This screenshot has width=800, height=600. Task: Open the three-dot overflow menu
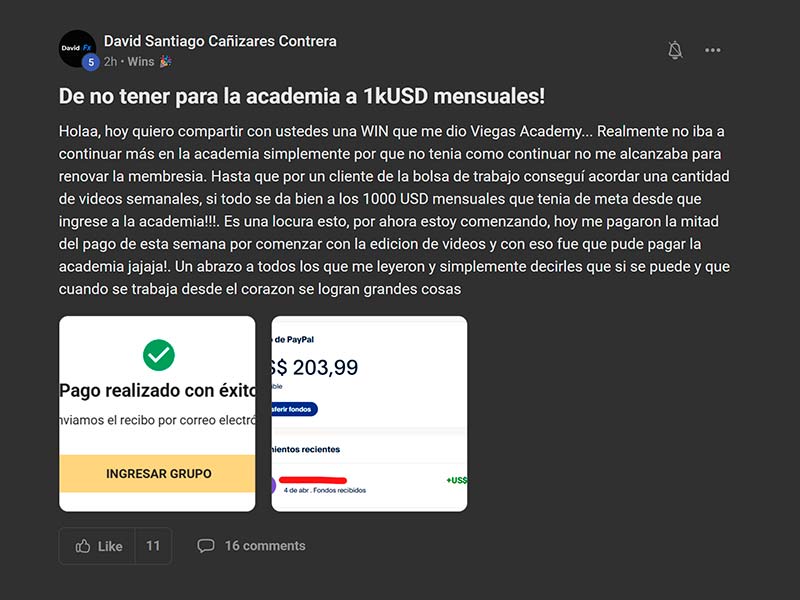712,50
